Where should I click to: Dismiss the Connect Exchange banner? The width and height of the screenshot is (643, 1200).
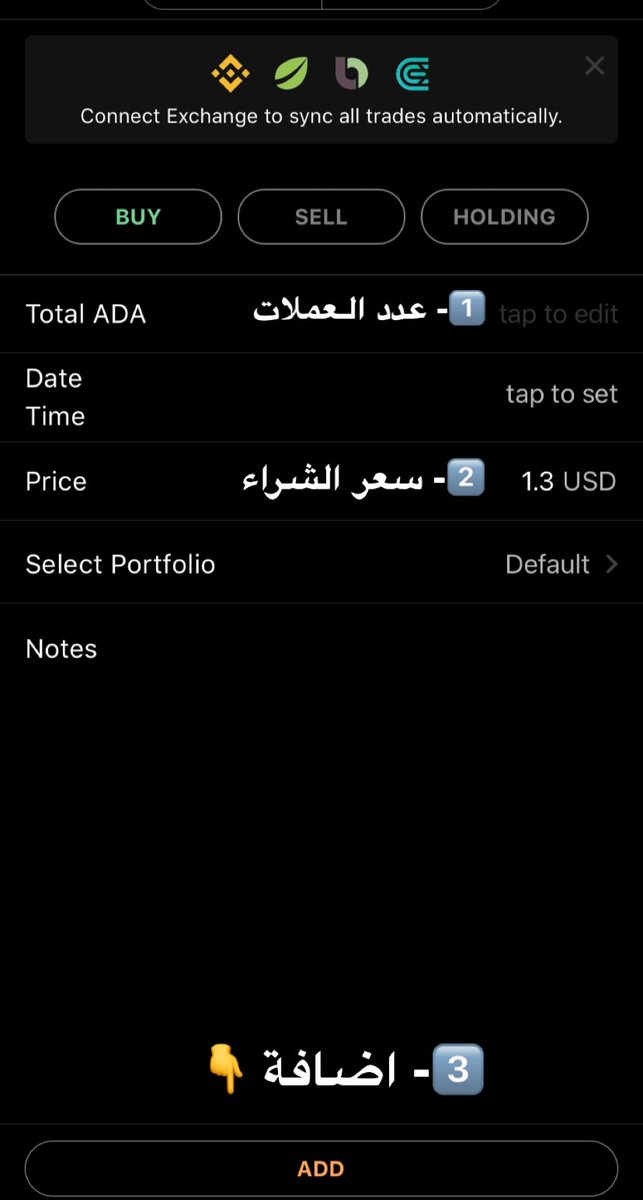click(594, 67)
